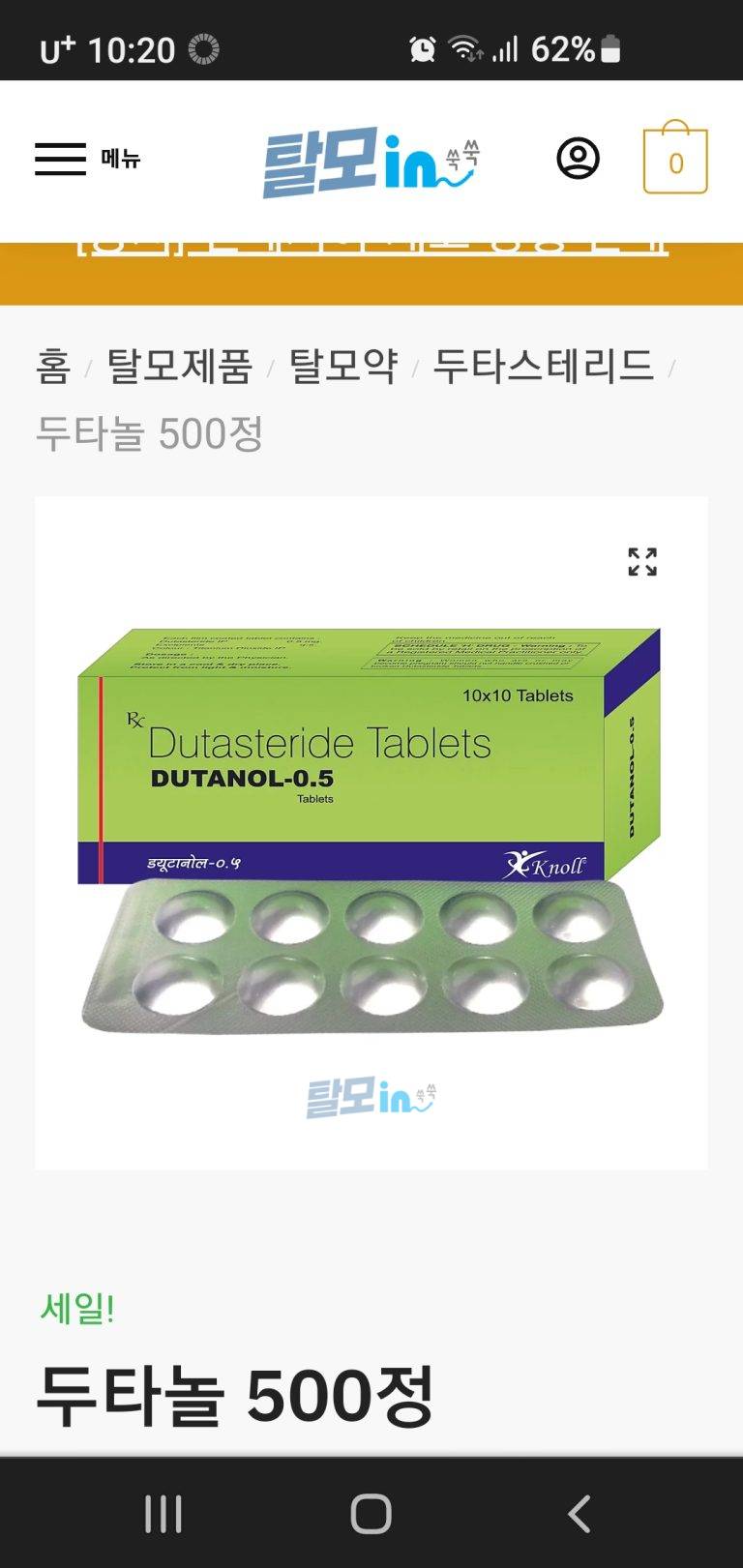The width and height of the screenshot is (743, 1568).
Task: Tap the 세일! sale label
Action: coord(77,1311)
